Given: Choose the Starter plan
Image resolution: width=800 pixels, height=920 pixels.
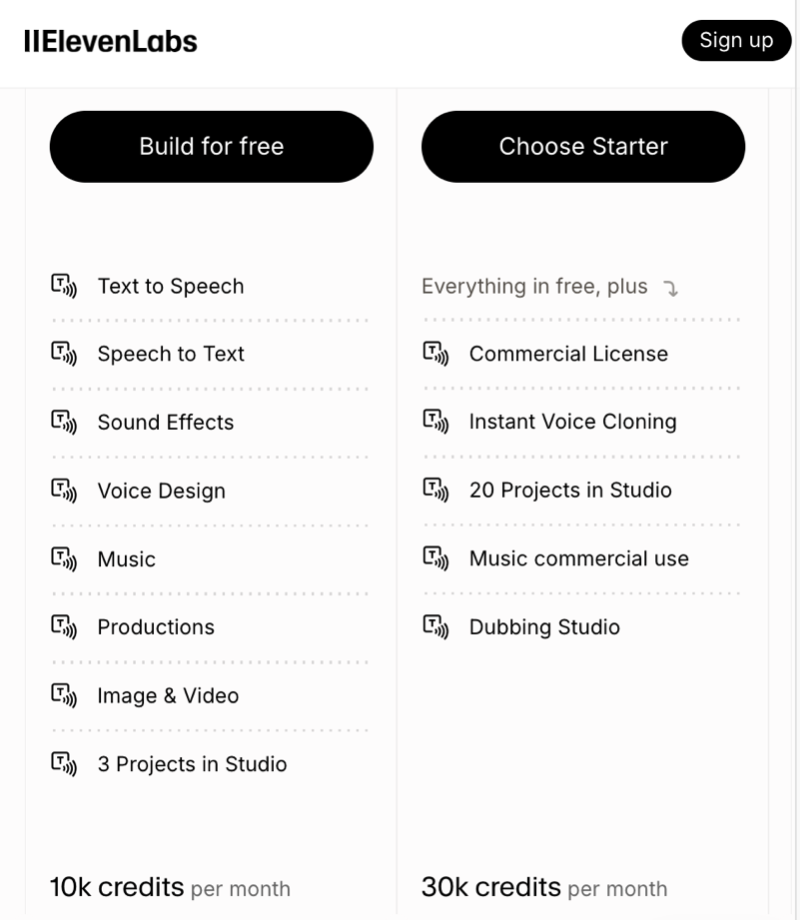Looking at the screenshot, I should pyautogui.click(x=583, y=146).
